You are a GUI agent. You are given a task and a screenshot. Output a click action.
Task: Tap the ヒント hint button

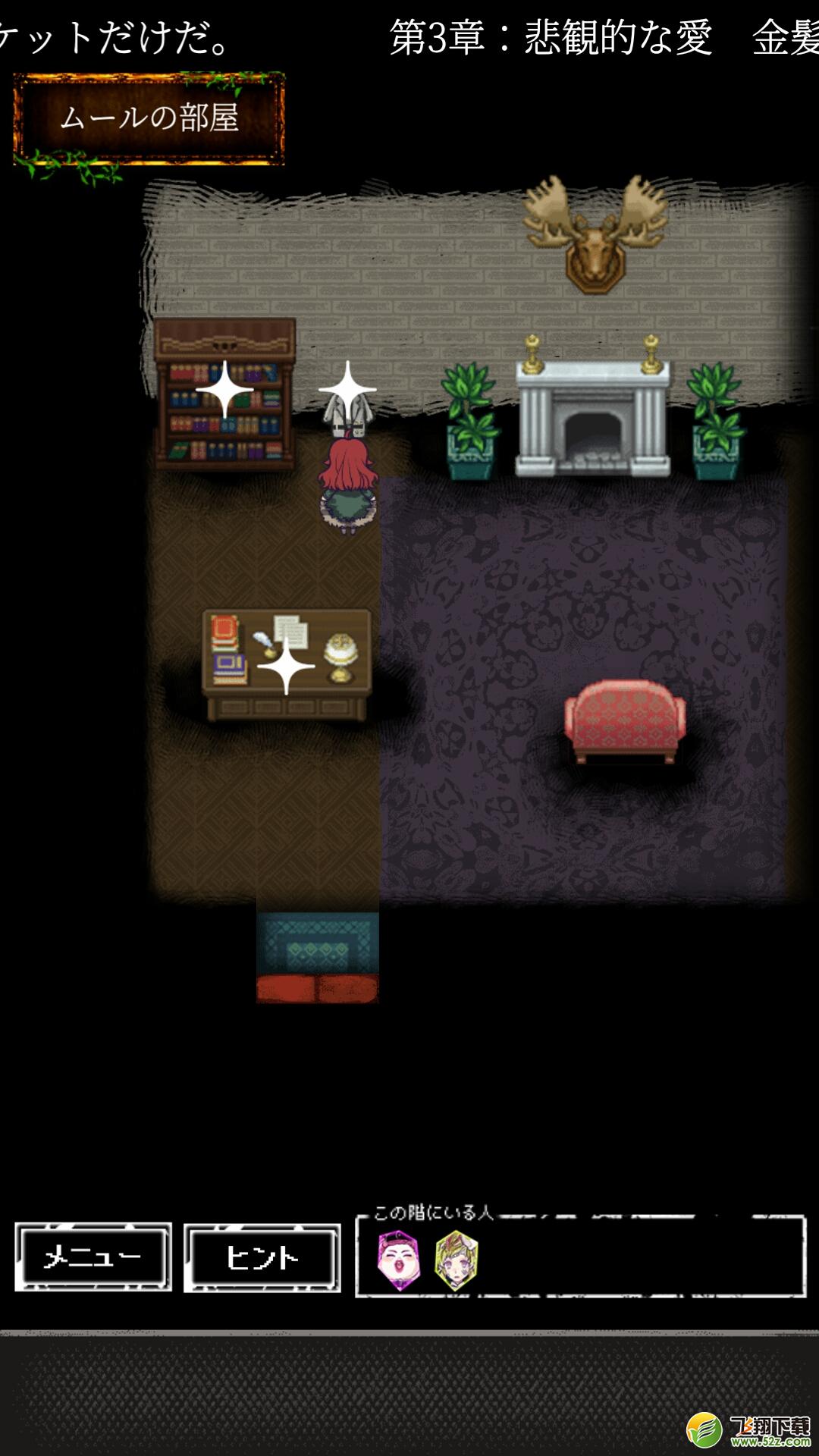point(262,1257)
